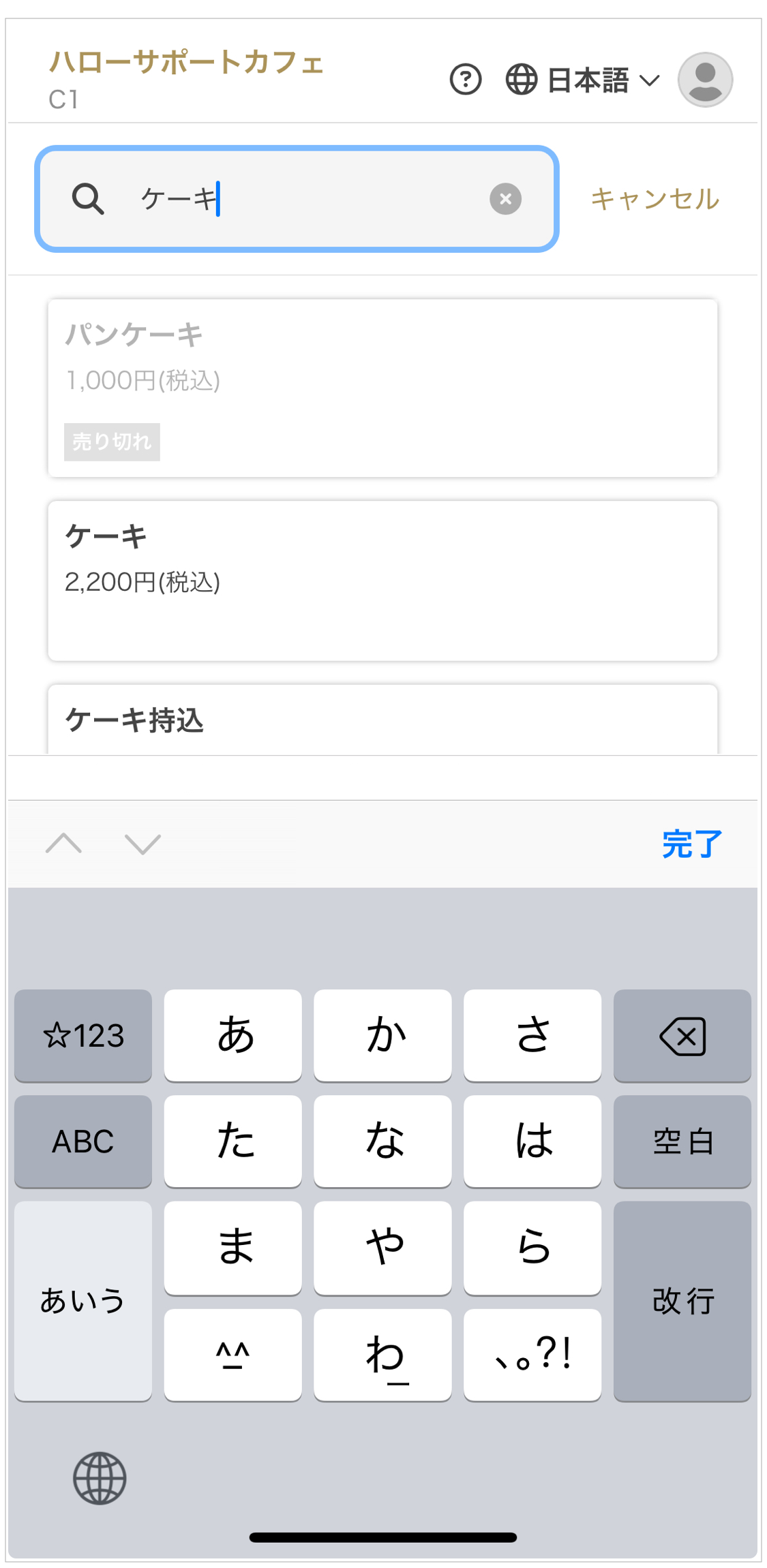Open the user profile avatar
Screen dimensions: 767x1568
(x=704, y=80)
